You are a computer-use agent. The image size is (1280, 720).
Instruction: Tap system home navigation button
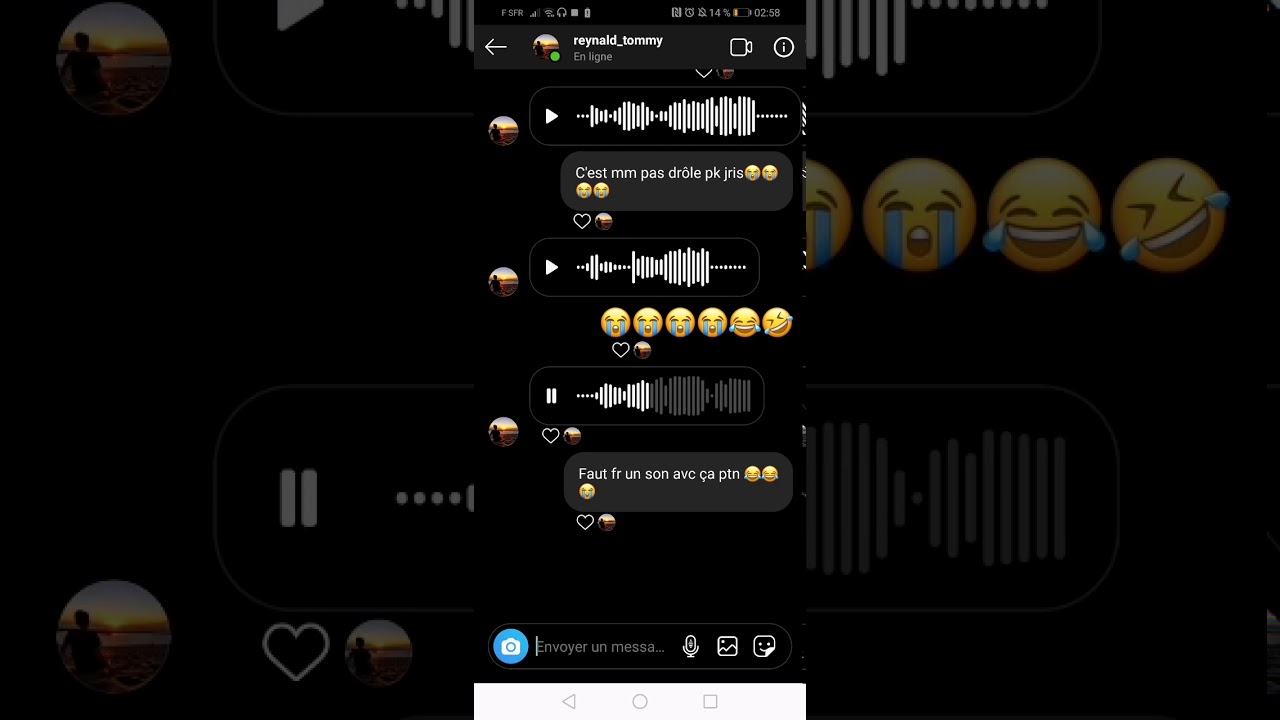point(640,702)
